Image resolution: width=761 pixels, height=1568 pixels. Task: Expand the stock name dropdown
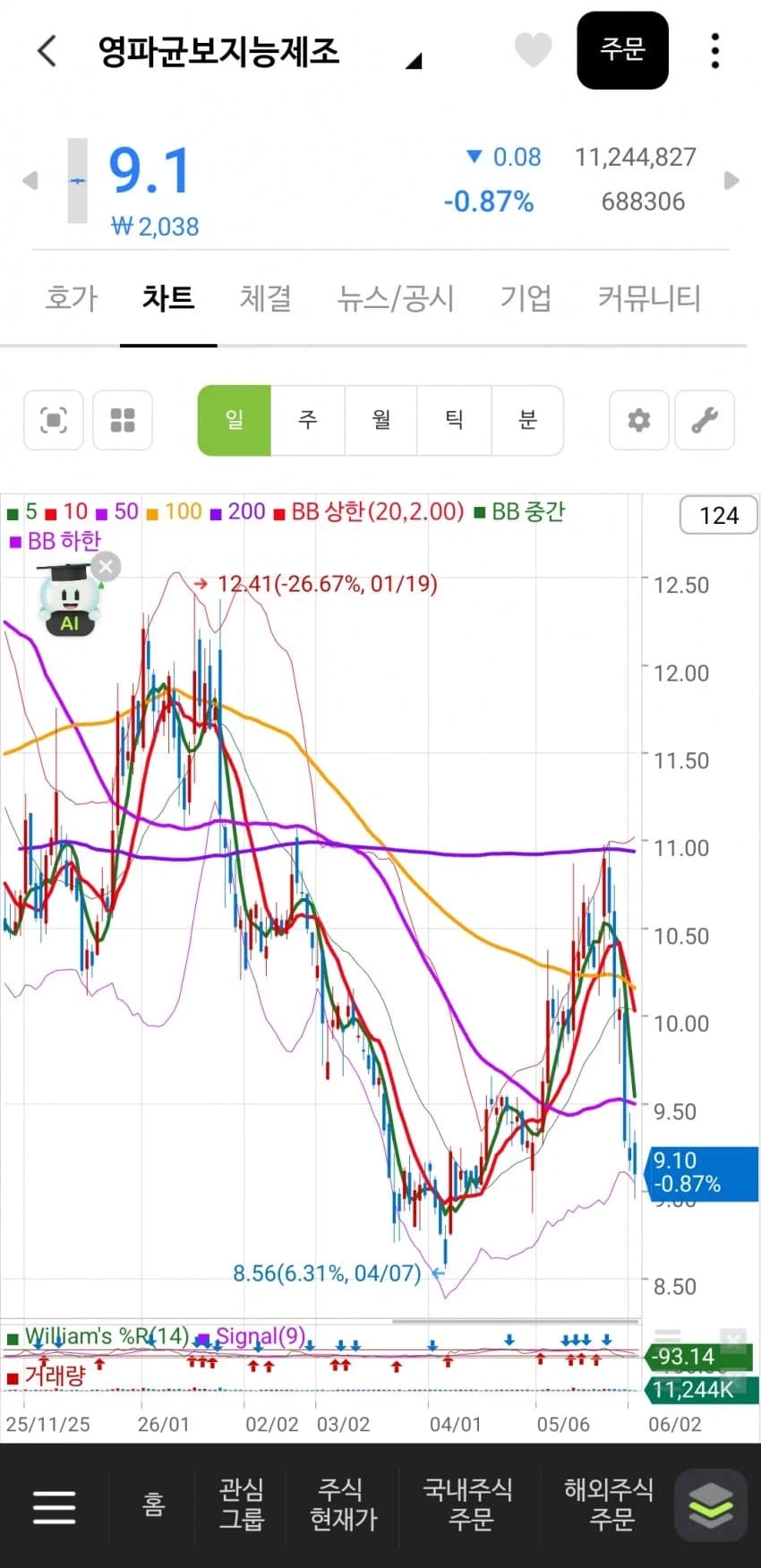click(x=413, y=61)
